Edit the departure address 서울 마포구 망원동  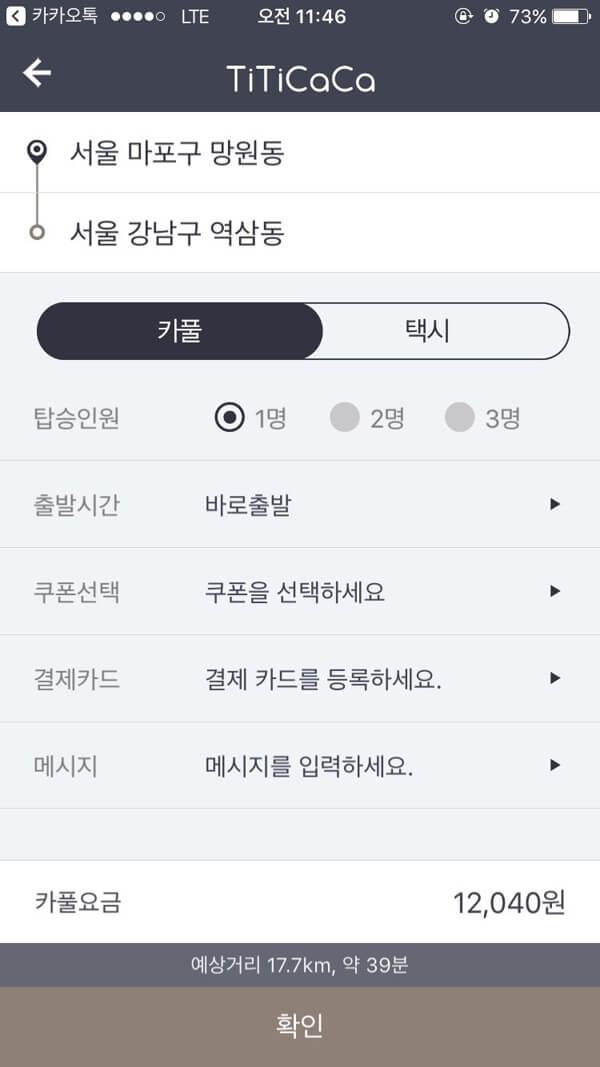tap(300, 152)
